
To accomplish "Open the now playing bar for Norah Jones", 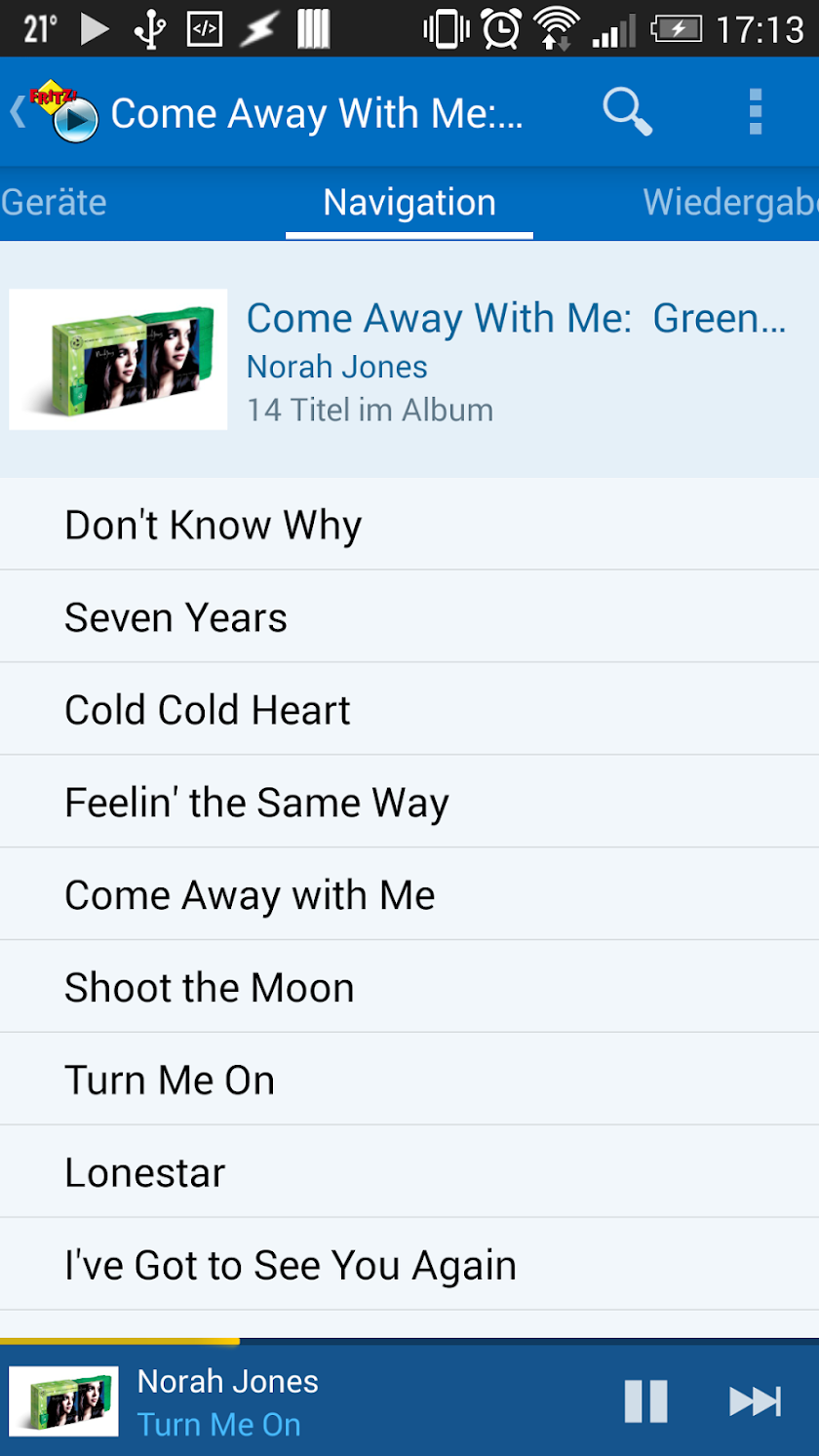I will point(292,1401).
